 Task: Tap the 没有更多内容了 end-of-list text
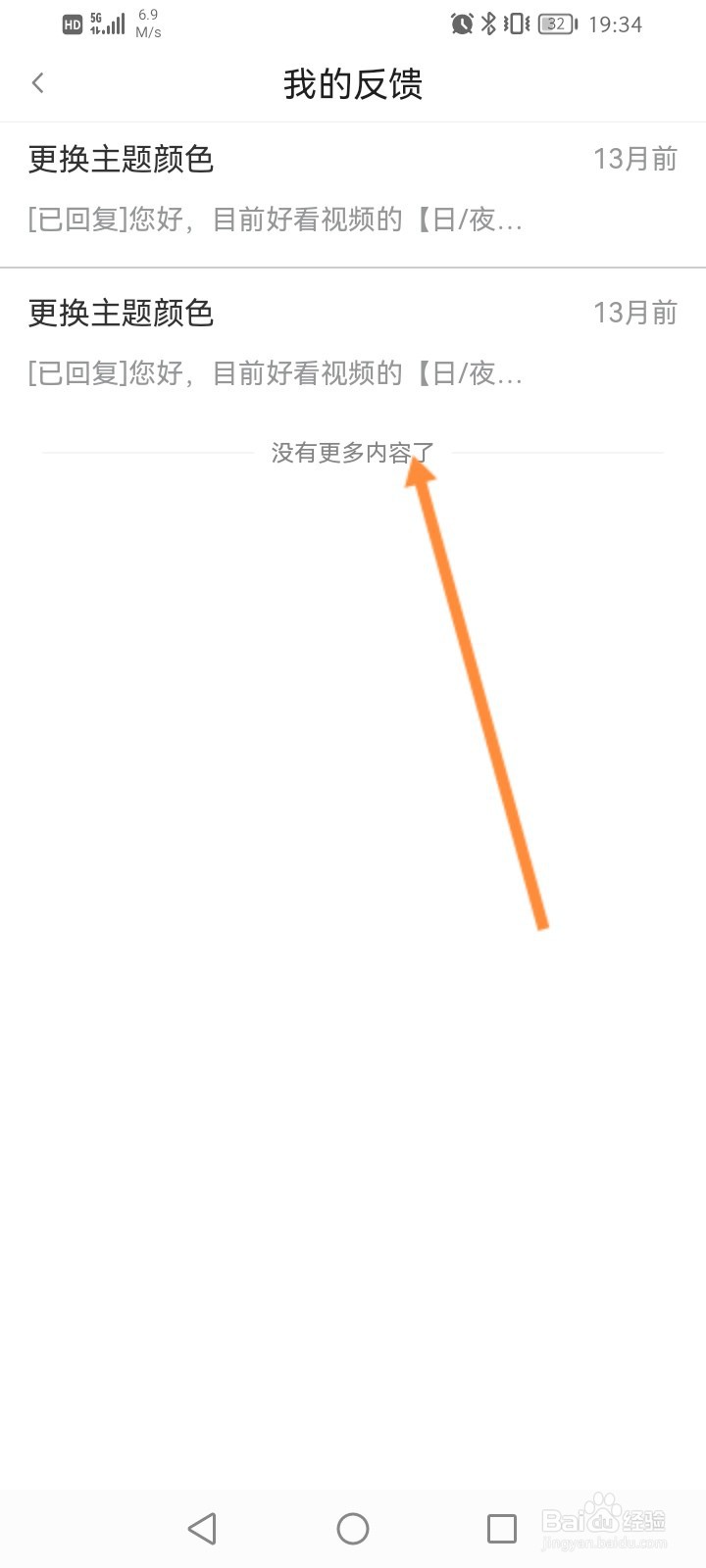(x=353, y=452)
